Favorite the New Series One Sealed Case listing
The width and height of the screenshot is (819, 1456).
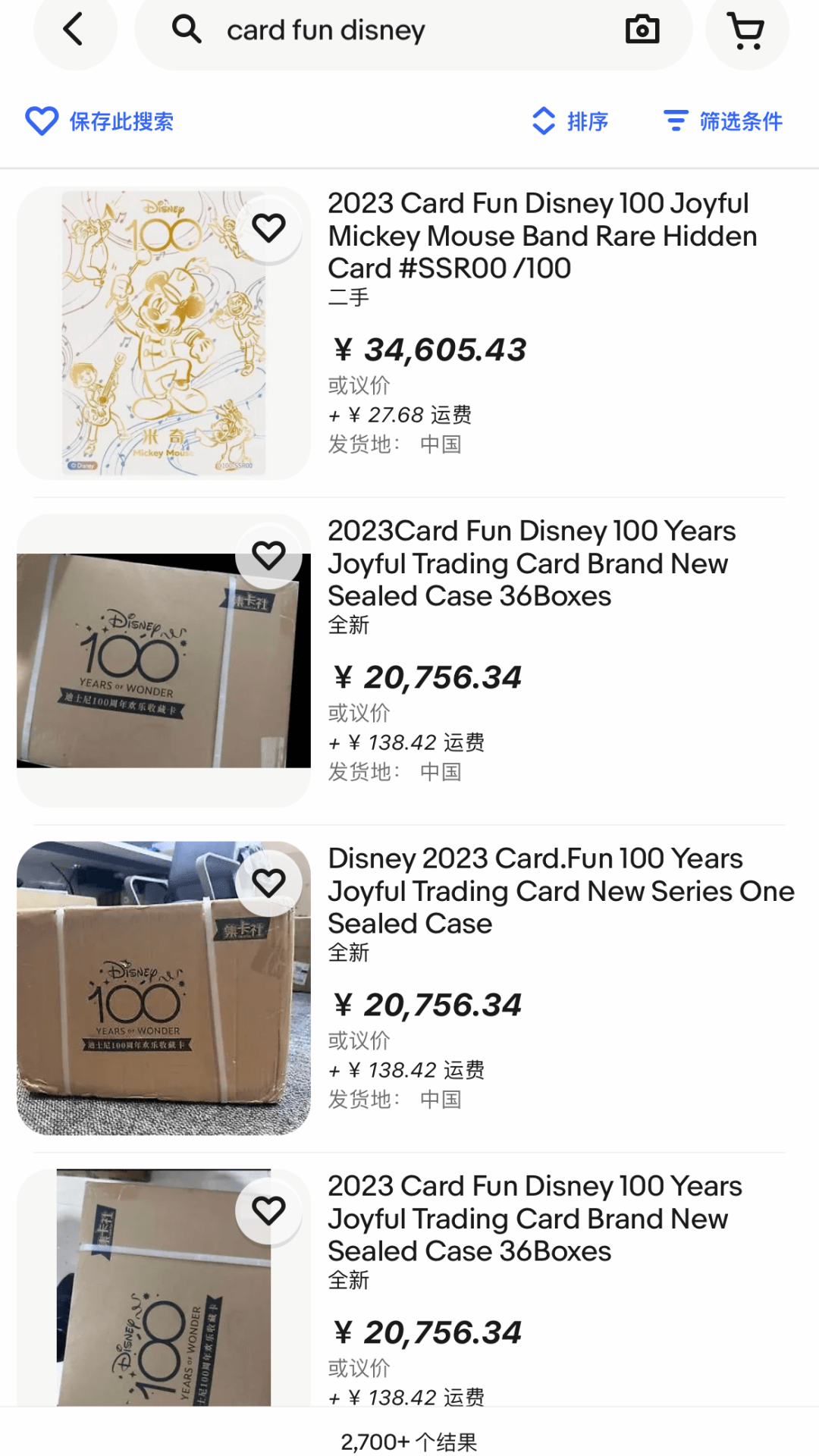click(x=268, y=883)
